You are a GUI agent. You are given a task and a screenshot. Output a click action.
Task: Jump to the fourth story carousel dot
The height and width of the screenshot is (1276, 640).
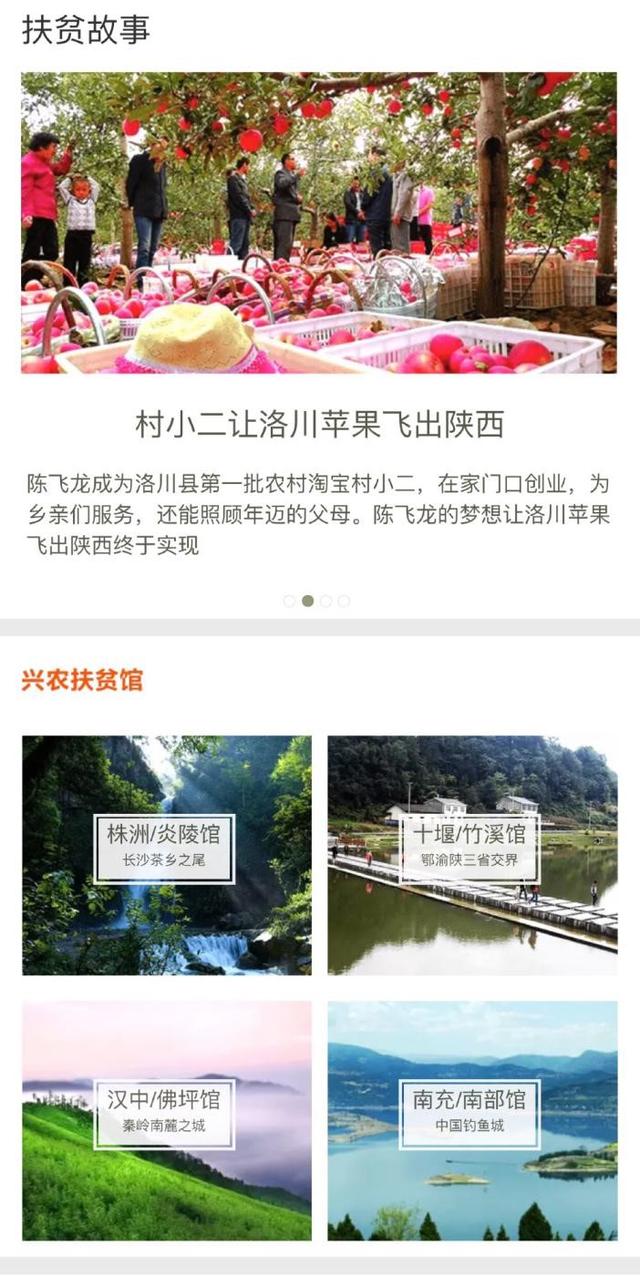344,601
